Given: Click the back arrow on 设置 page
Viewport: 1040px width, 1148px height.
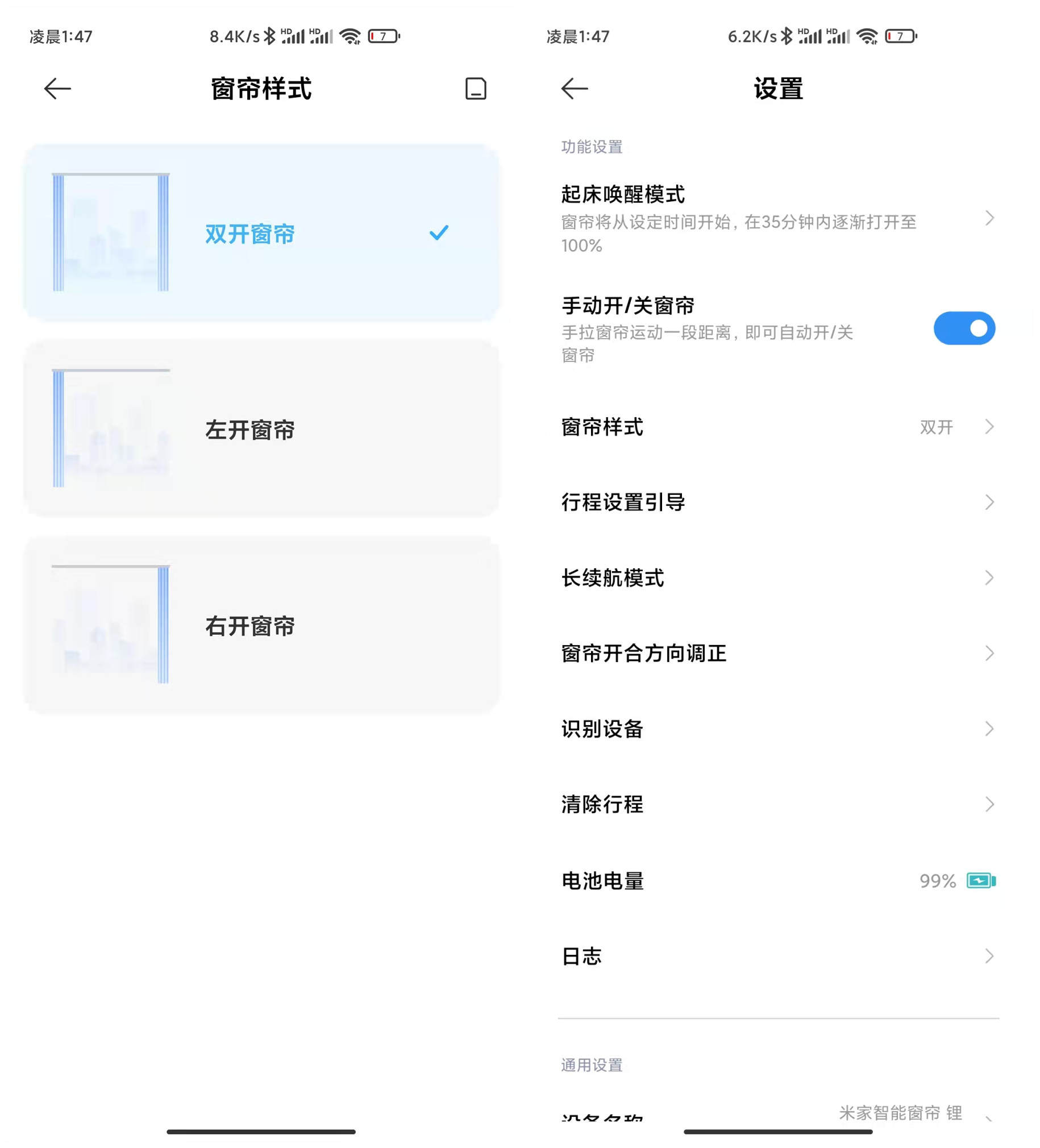Looking at the screenshot, I should pos(574,88).
